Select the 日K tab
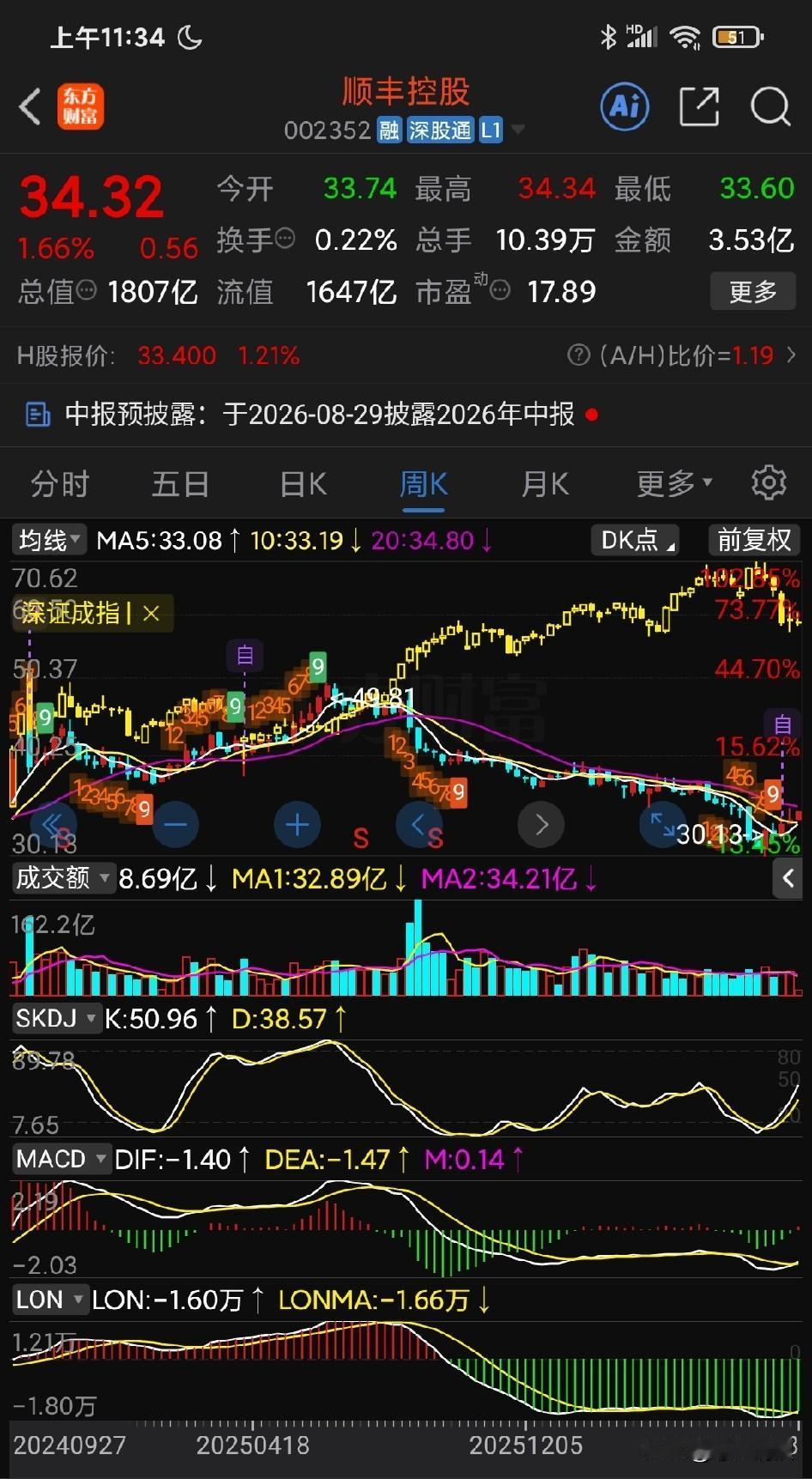Viewport: 812px width, 1479px height. tap(303, 484)
